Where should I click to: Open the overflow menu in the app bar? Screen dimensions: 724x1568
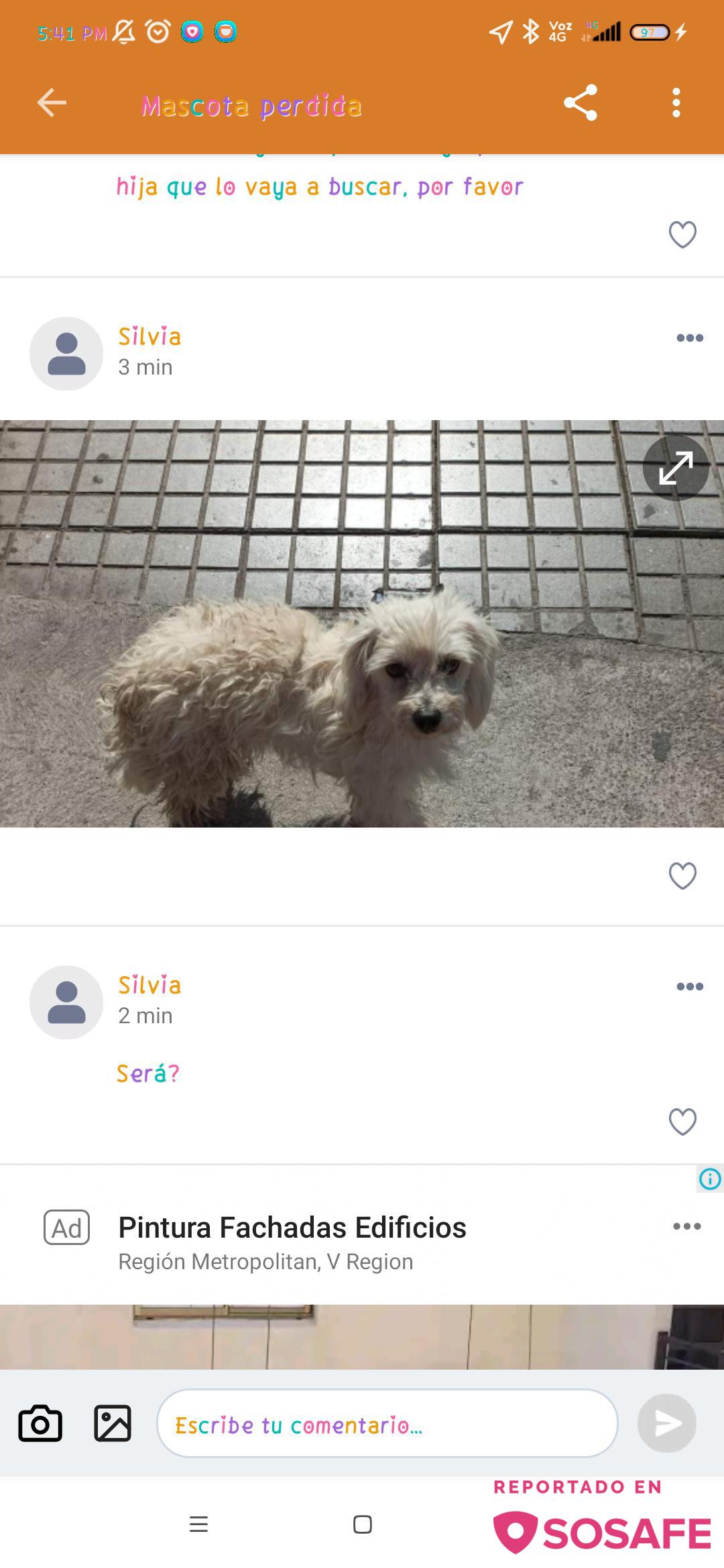pyautogui.click(x=676, y=103)
